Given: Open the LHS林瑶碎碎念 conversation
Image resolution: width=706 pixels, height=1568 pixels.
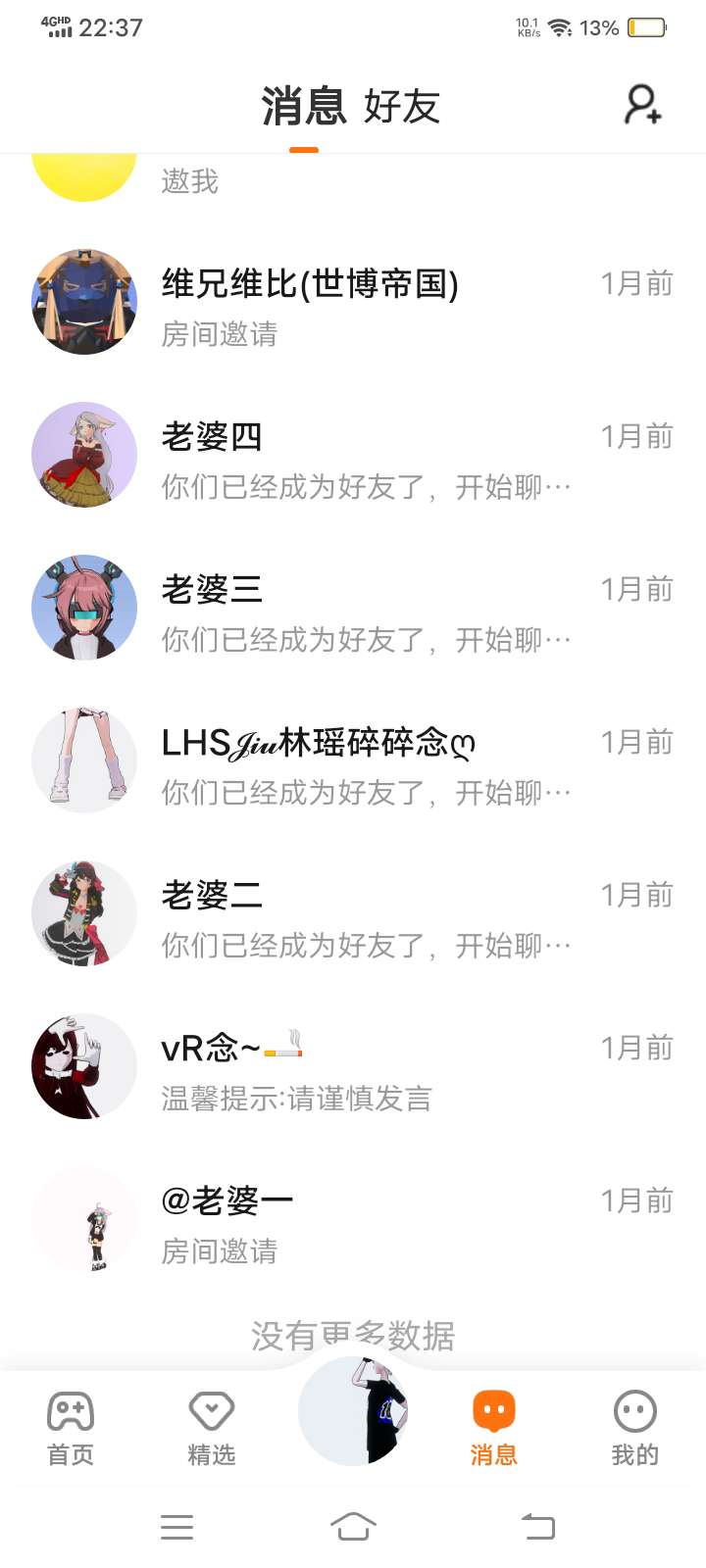Looking at the screenshot, I should (x=353, y=762).
